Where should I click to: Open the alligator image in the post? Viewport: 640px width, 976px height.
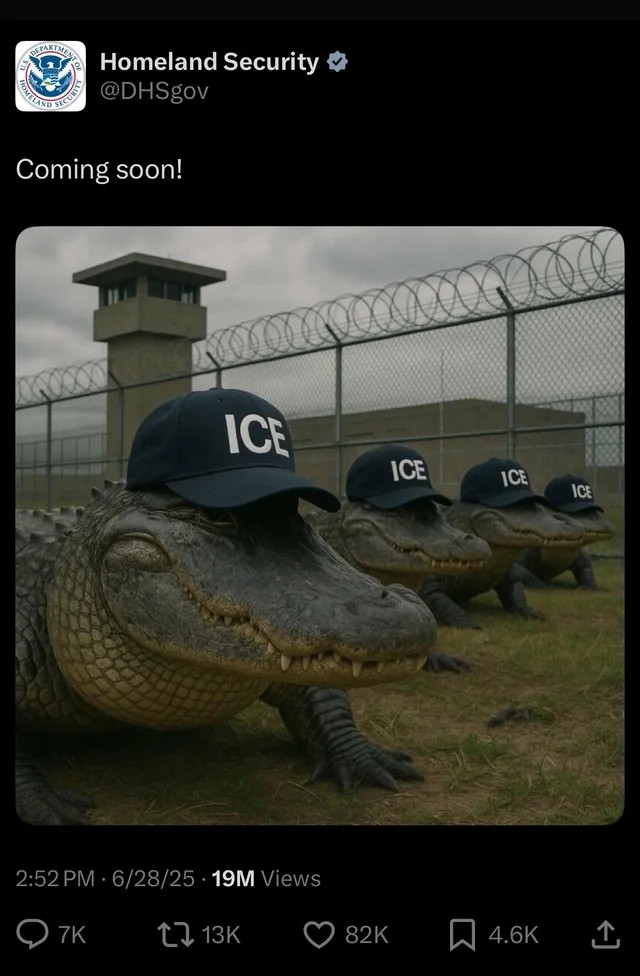pyautogui.click(x=320, y=525)
